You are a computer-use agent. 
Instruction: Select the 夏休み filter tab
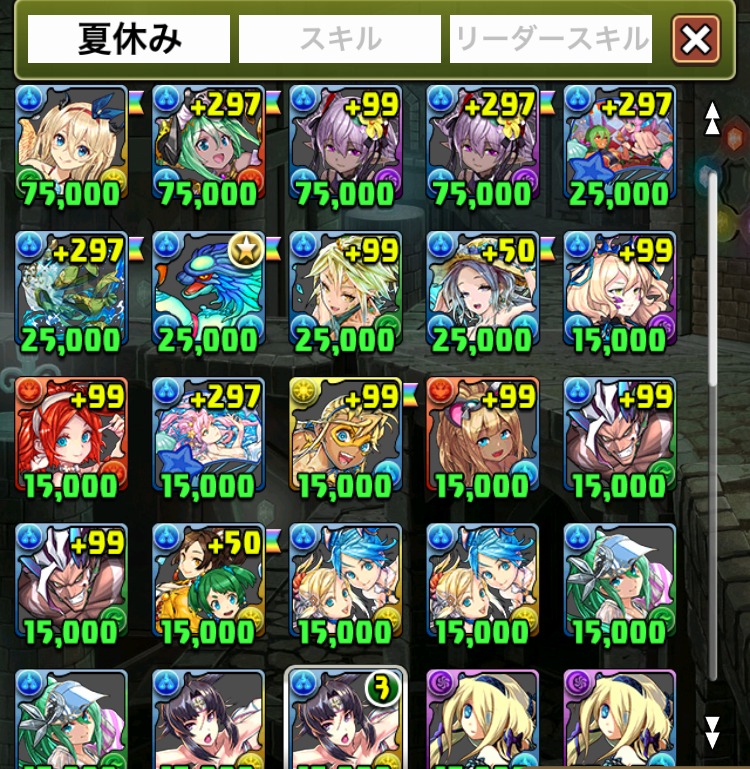(x=128, y=39)
